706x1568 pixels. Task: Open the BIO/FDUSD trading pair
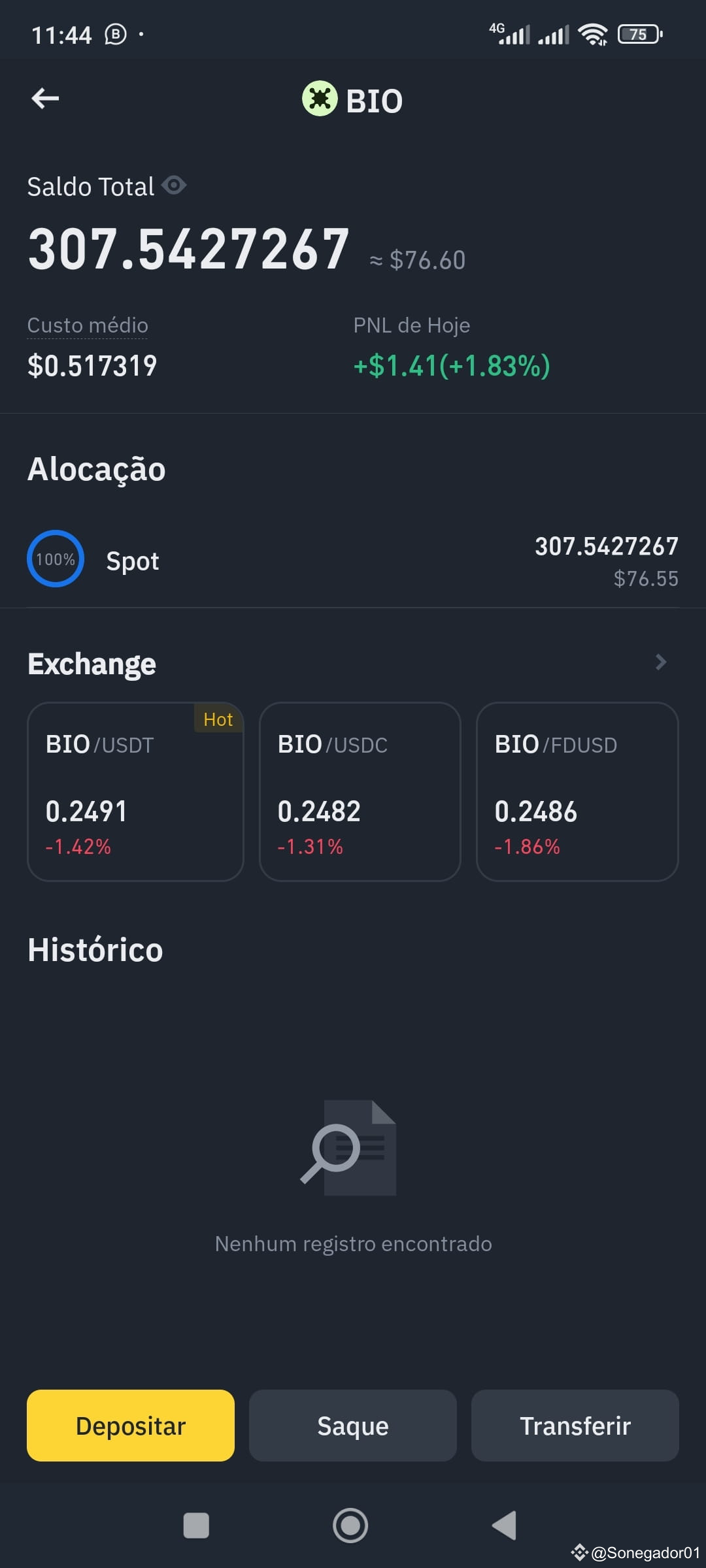pos(577,792)
